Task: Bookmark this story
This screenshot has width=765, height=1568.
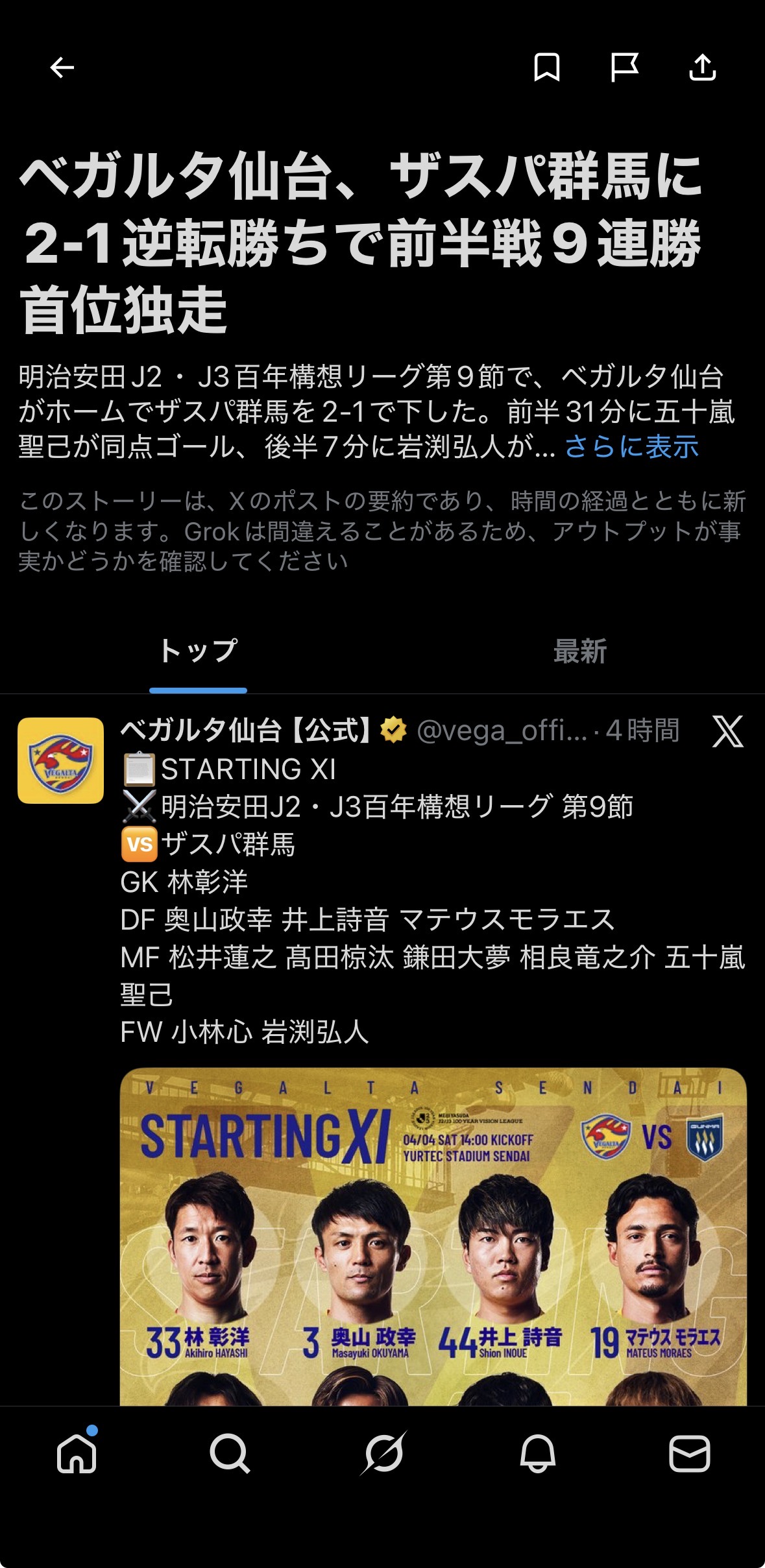Action: click(x=546, y=67)
